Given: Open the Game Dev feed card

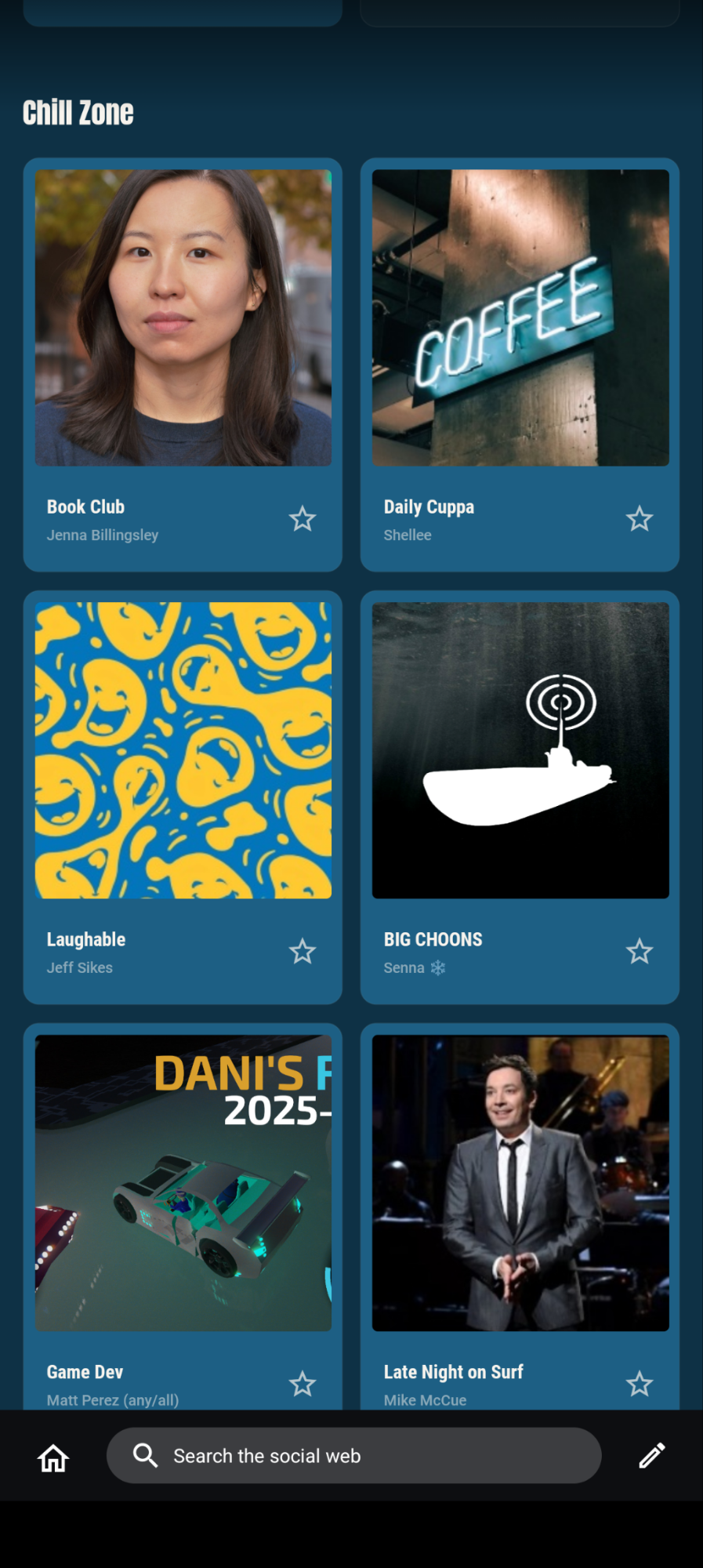Looking at the screenshot, I should tap(183, 1217).
